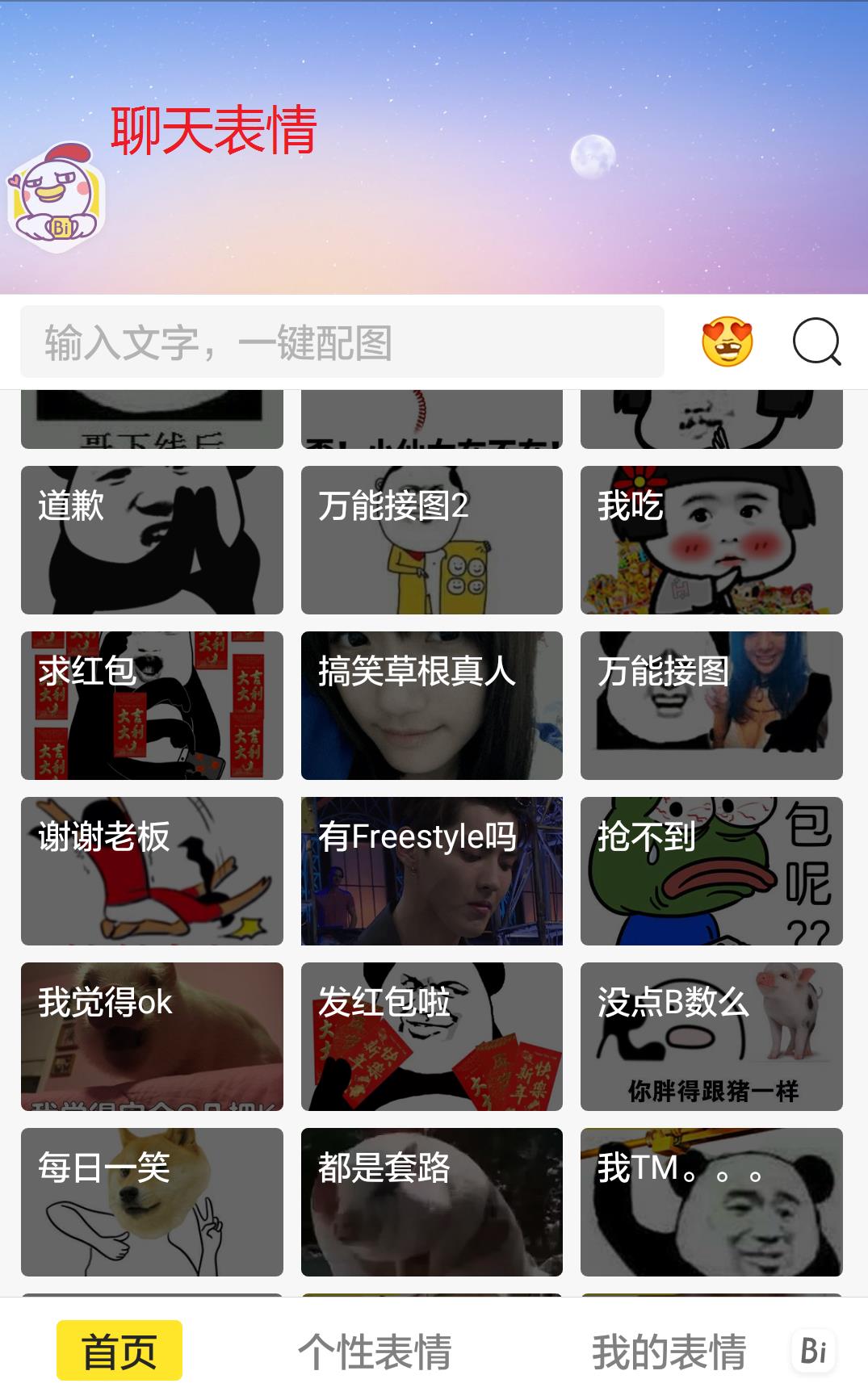
Task: Switch to the 个性表情 tab
Action: 375,1351
